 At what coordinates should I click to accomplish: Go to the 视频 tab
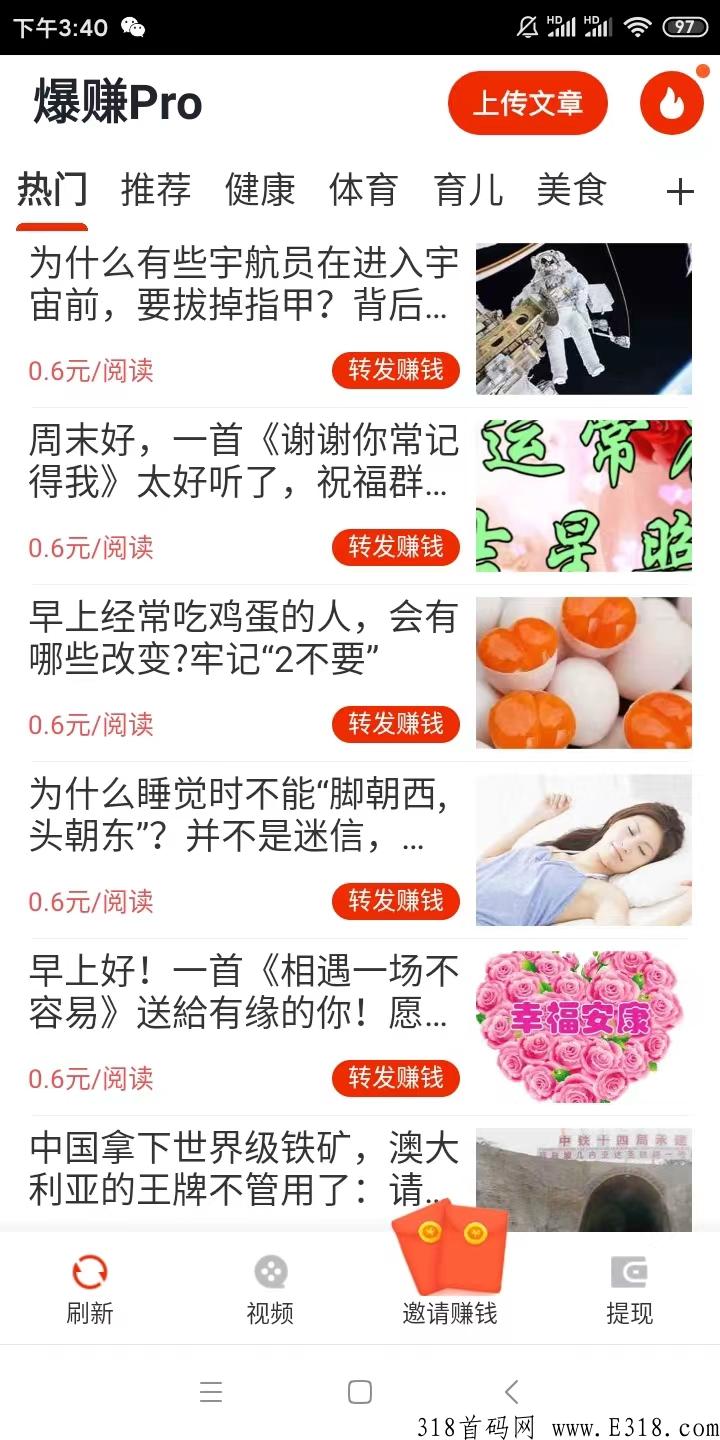click(270, 1290)
